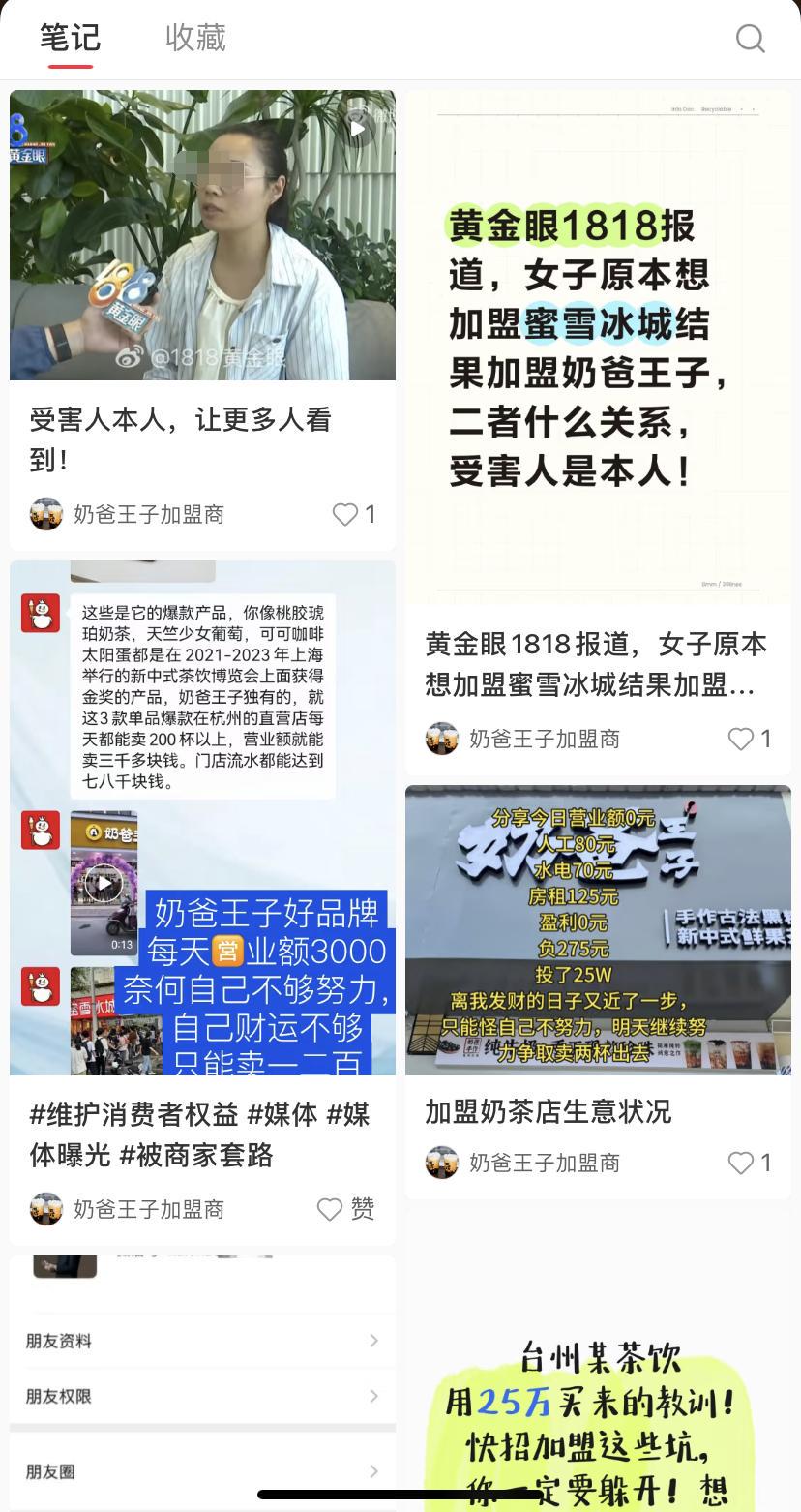Open the search icon

click(750, 39)
